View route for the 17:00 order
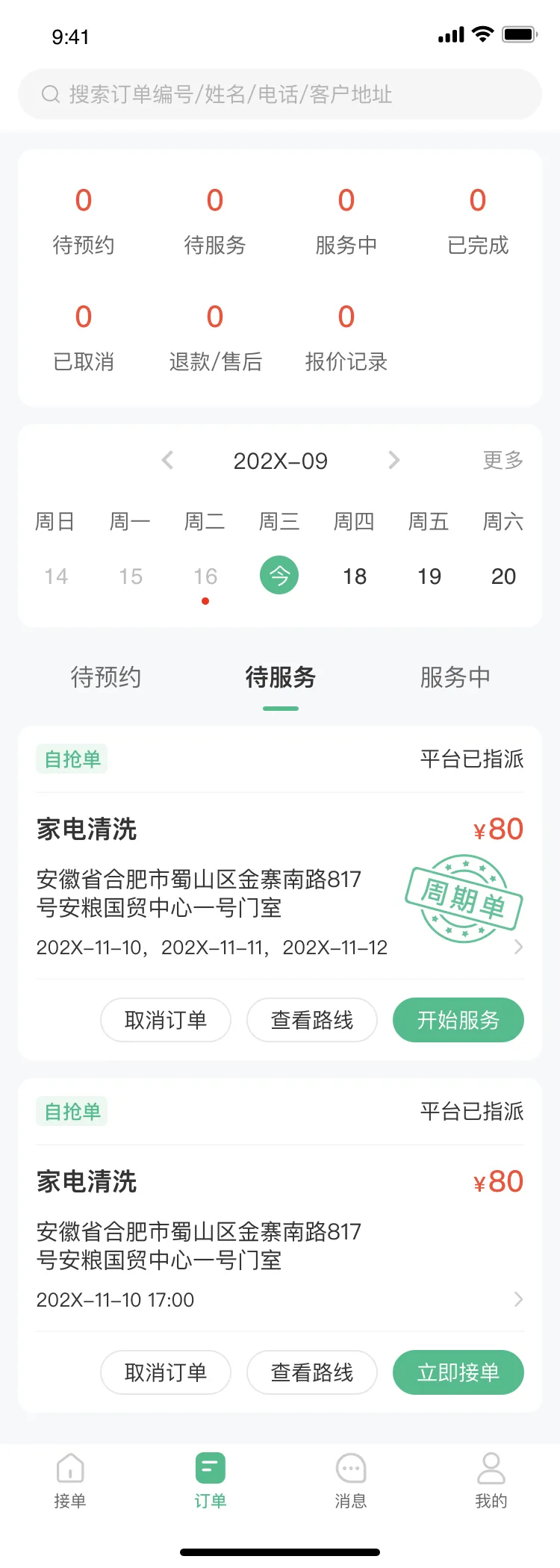The image size is (560, 1568). [x=312, y=1372]
